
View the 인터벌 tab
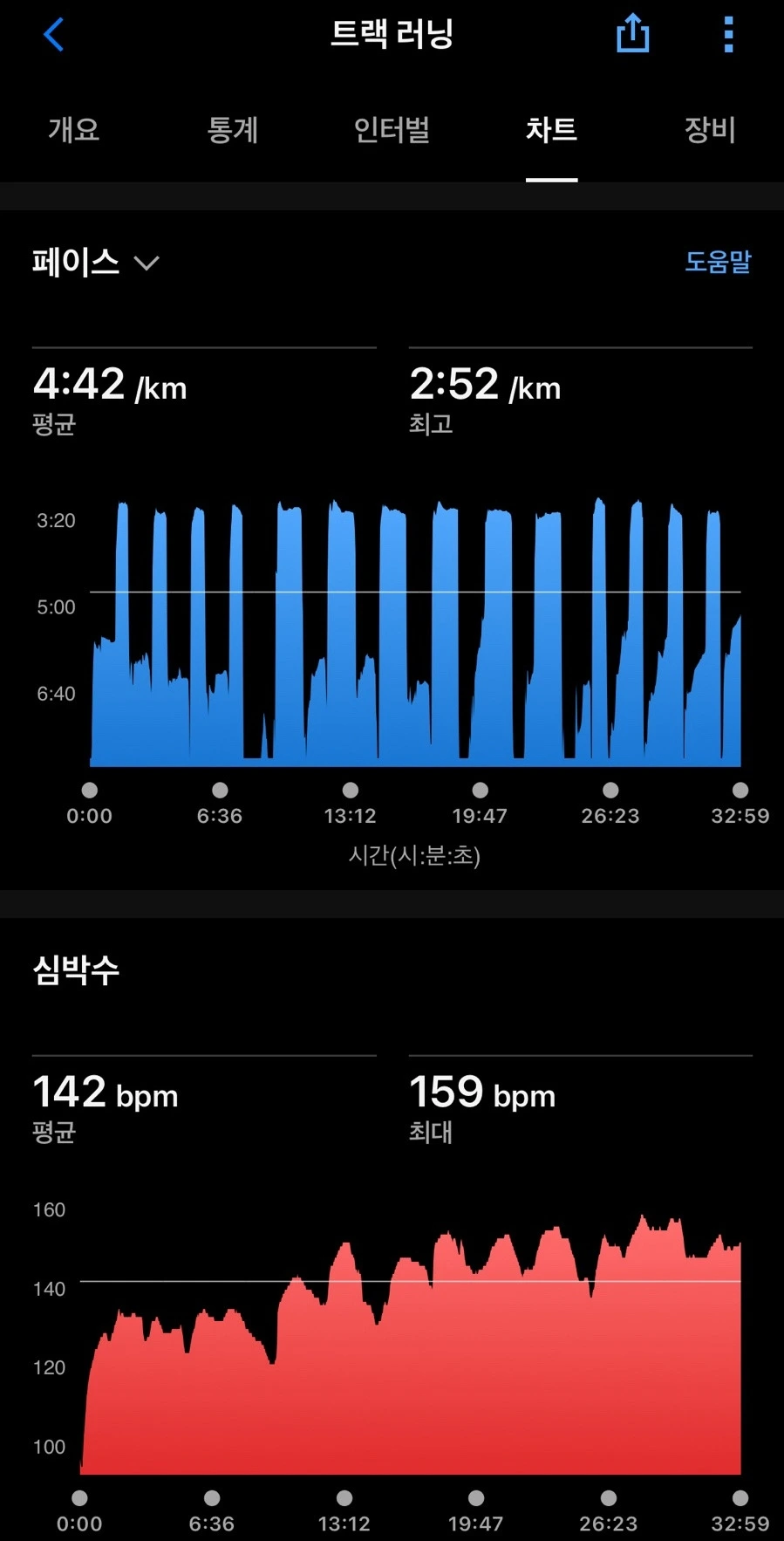[x=392, y=130]
